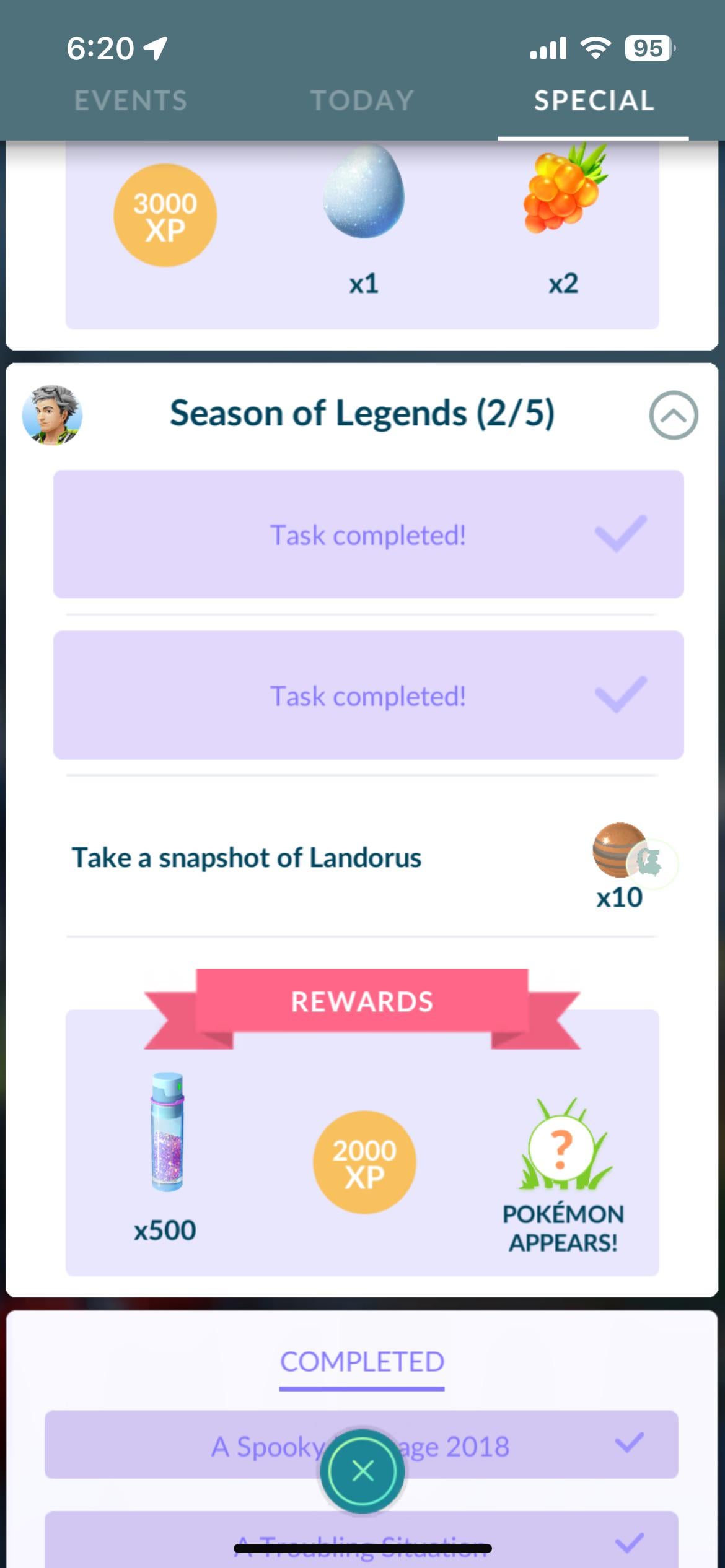725x1568 pixels.
Task: Close the research panel
Action: point(362,1470)
